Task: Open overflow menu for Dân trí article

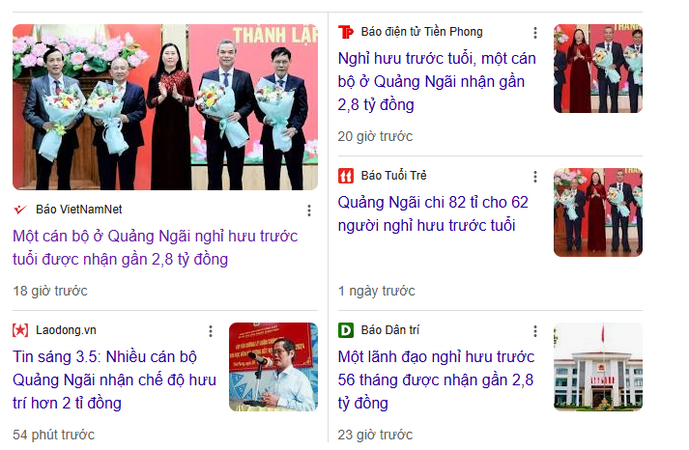Action: pyautogui.click(x=535, y=330)
